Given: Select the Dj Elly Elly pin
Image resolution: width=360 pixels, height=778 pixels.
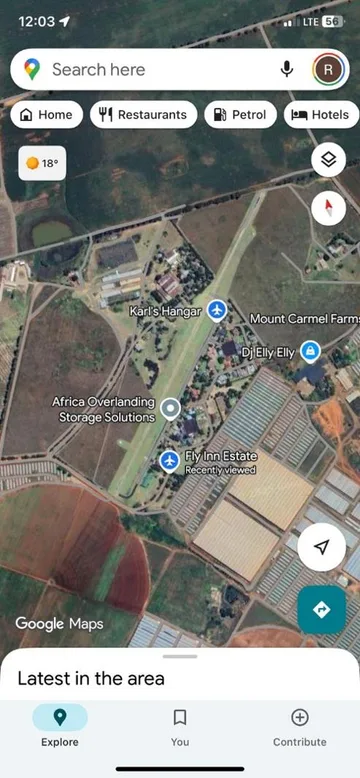Looking at the screenshot, I should (x=310, y=352).
